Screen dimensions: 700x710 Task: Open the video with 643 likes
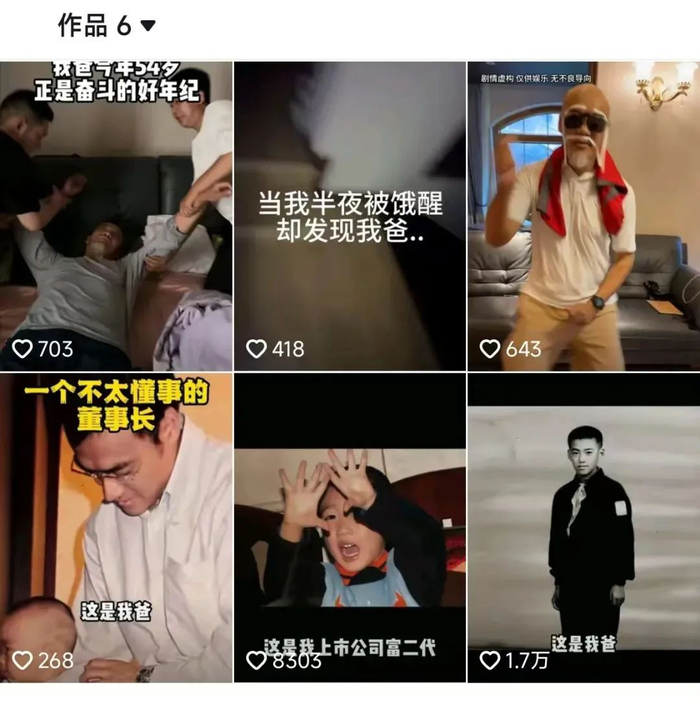coord(584,216)
